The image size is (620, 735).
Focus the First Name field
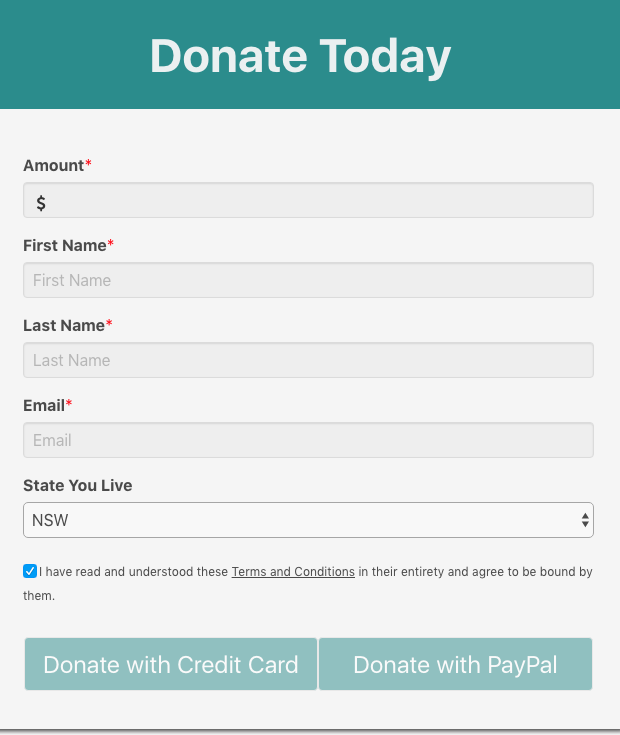(x=308, y=281)
